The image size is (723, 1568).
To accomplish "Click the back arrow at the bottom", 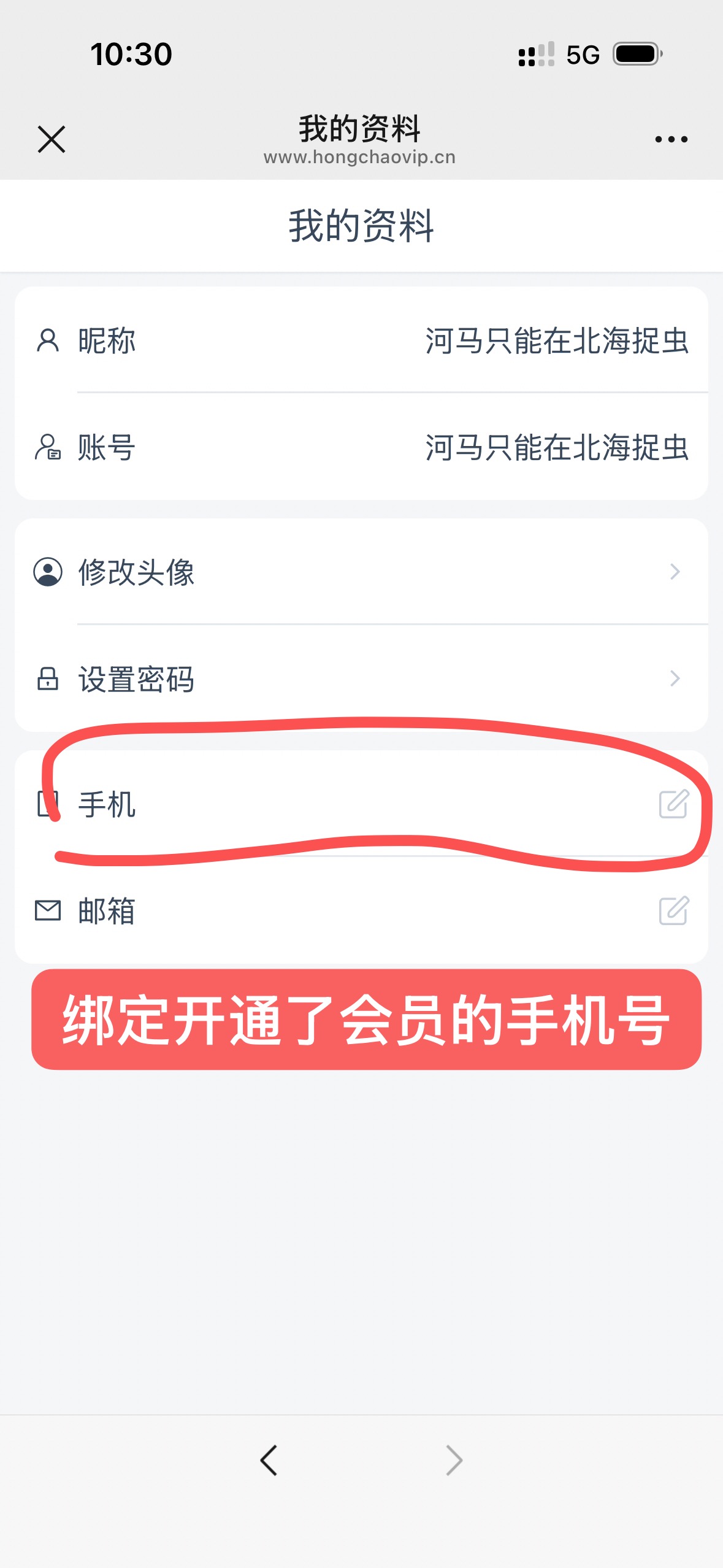I will point(269,1459).
